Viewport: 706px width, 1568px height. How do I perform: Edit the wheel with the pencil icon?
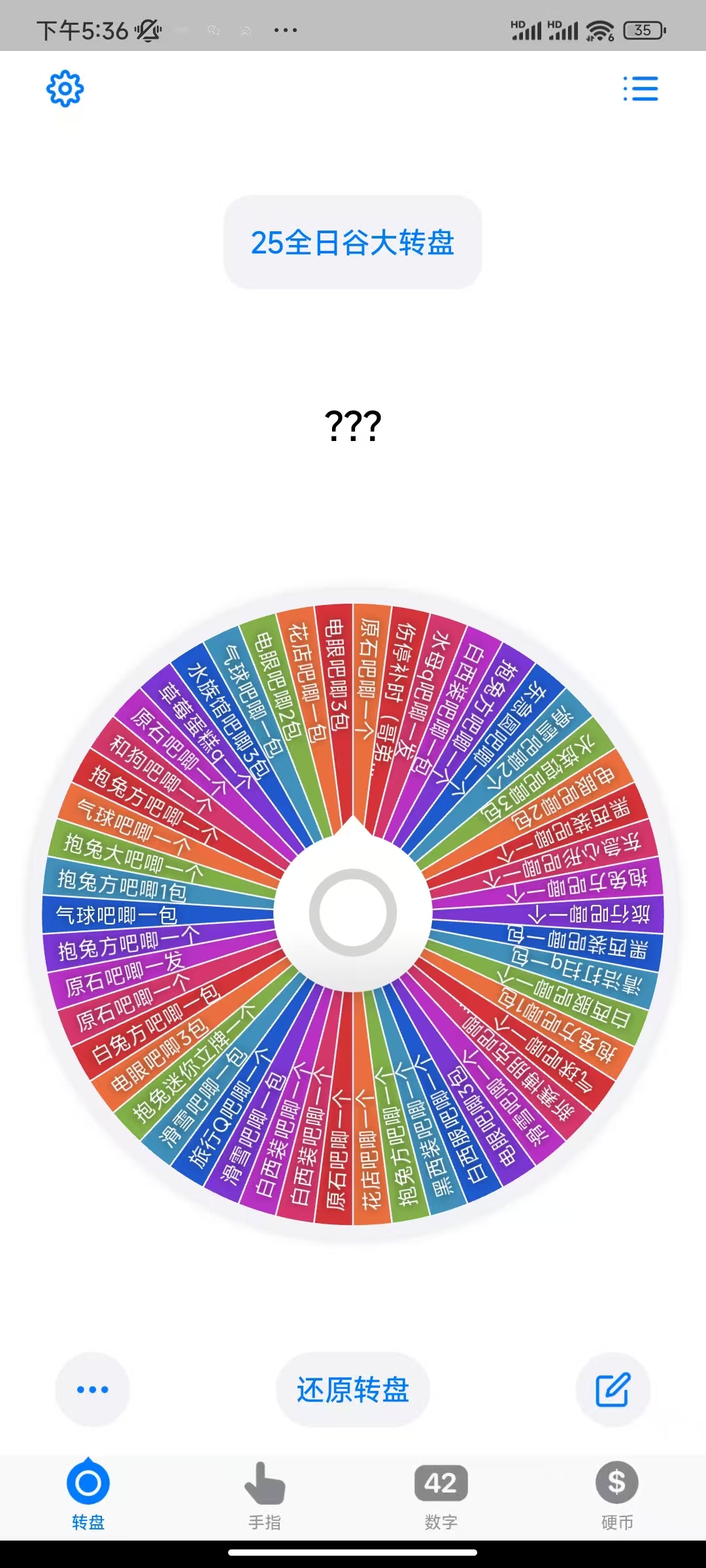coord(613,1390)
